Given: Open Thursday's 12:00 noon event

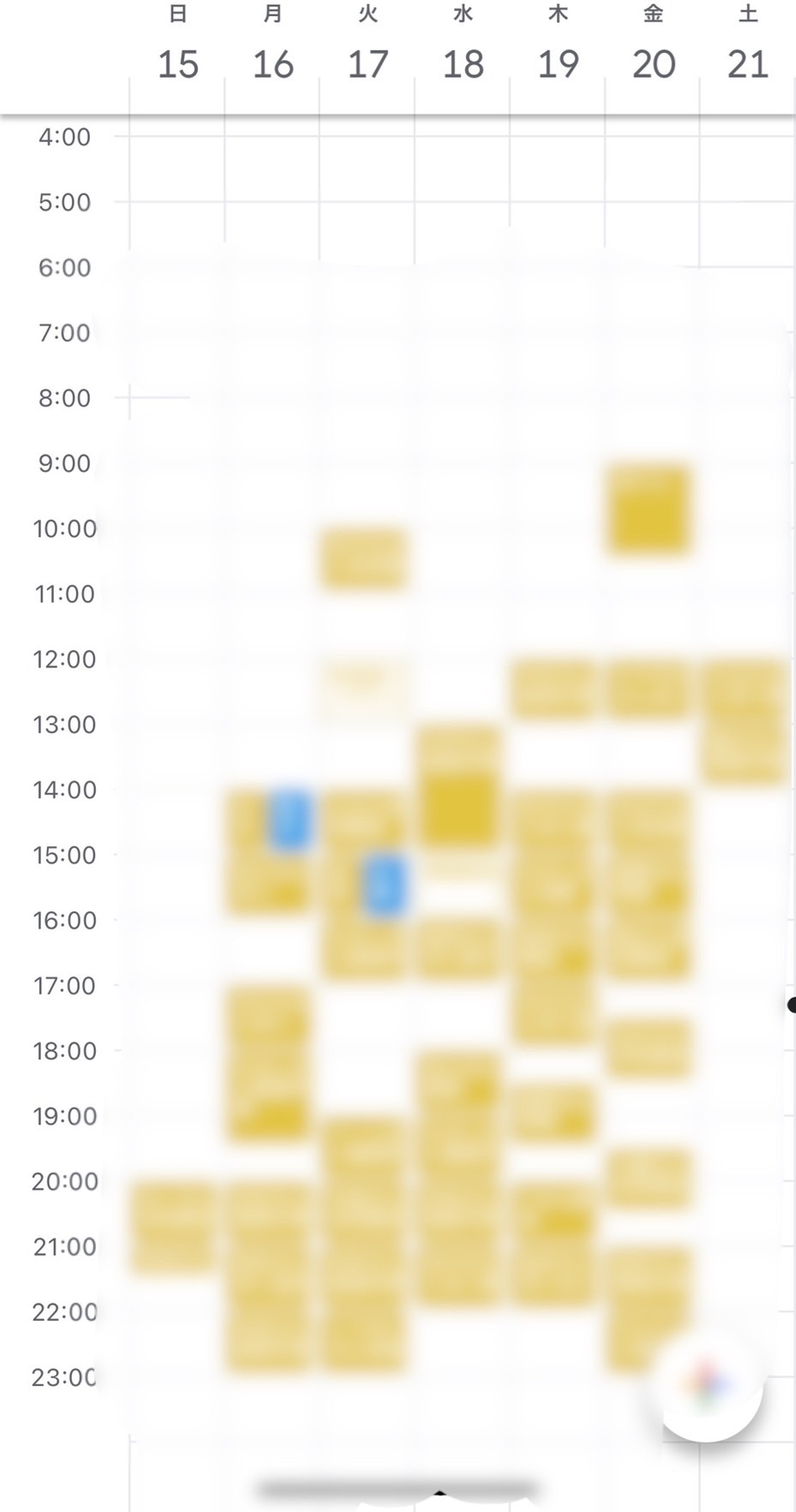Looking at the screenshot, I should point(553,689).
